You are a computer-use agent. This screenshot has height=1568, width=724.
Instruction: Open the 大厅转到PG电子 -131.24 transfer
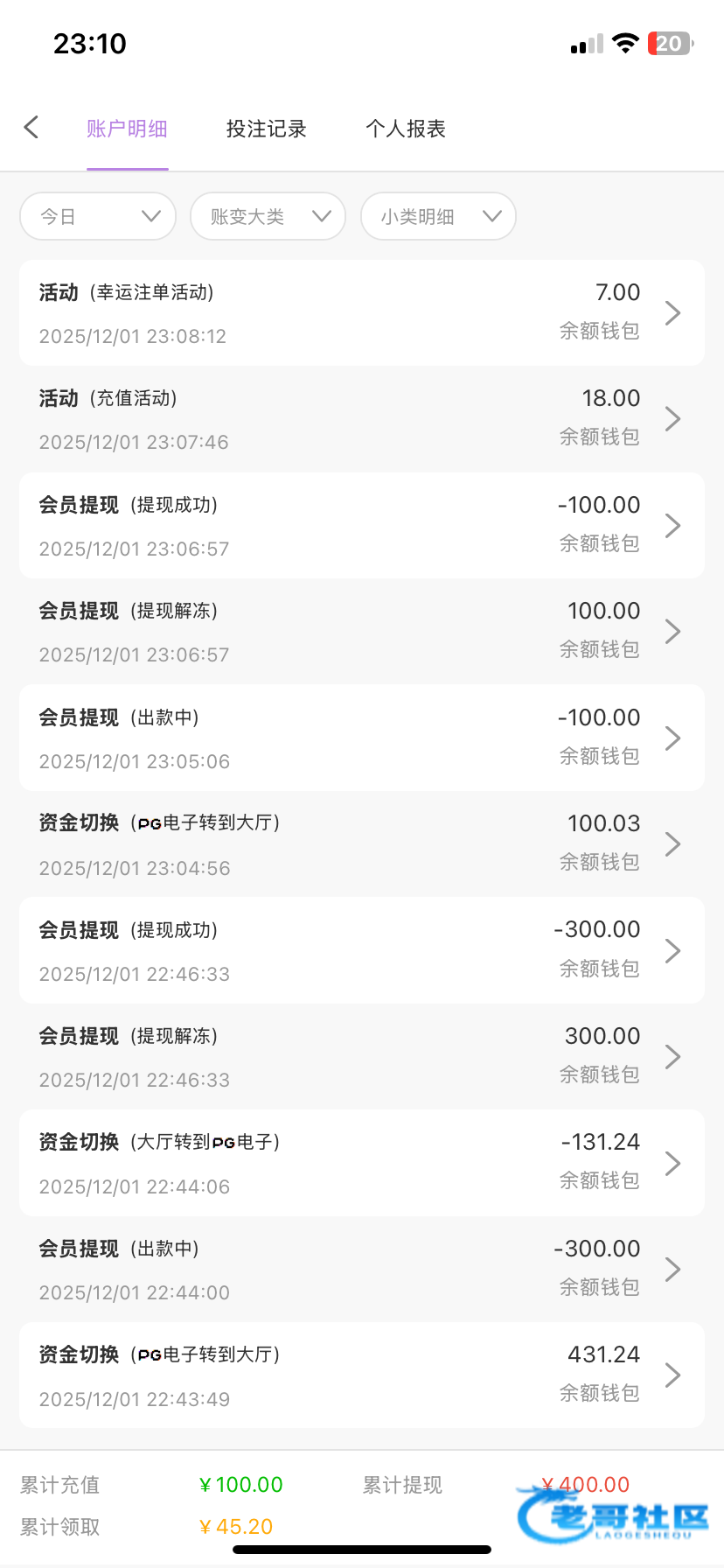[x=362, y=1164]
